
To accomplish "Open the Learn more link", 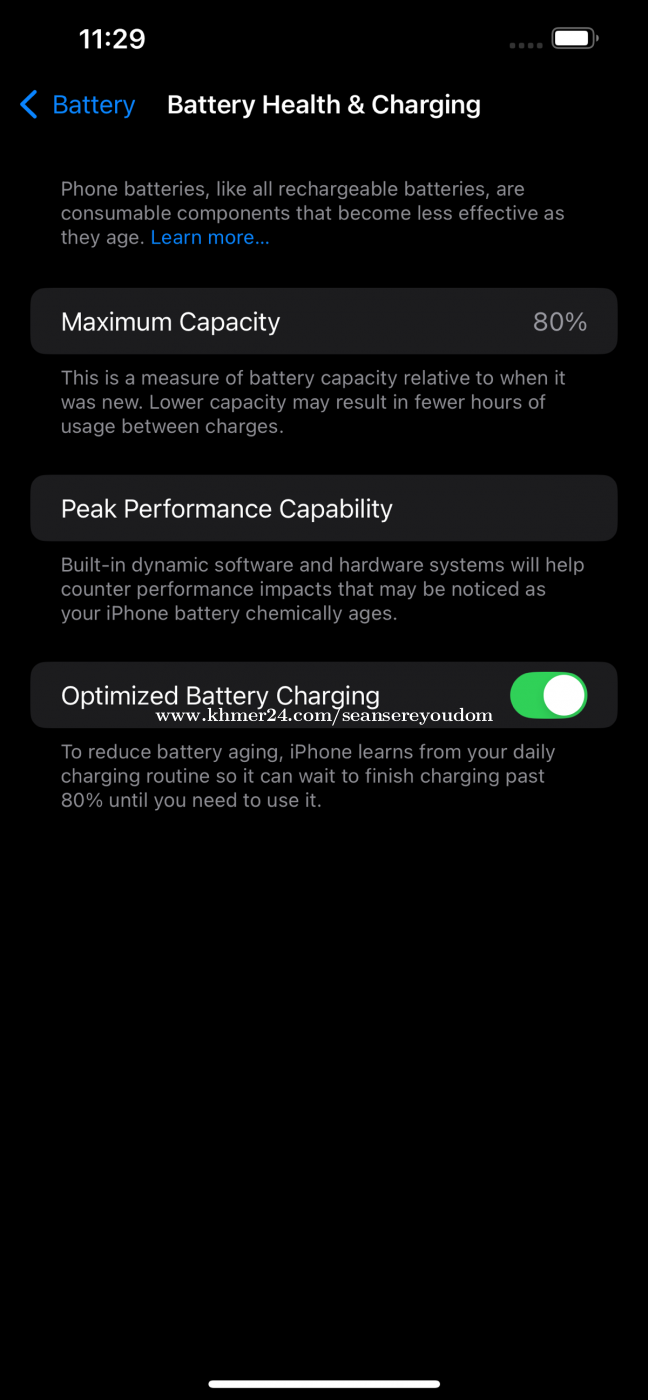I will click(210, 237).
